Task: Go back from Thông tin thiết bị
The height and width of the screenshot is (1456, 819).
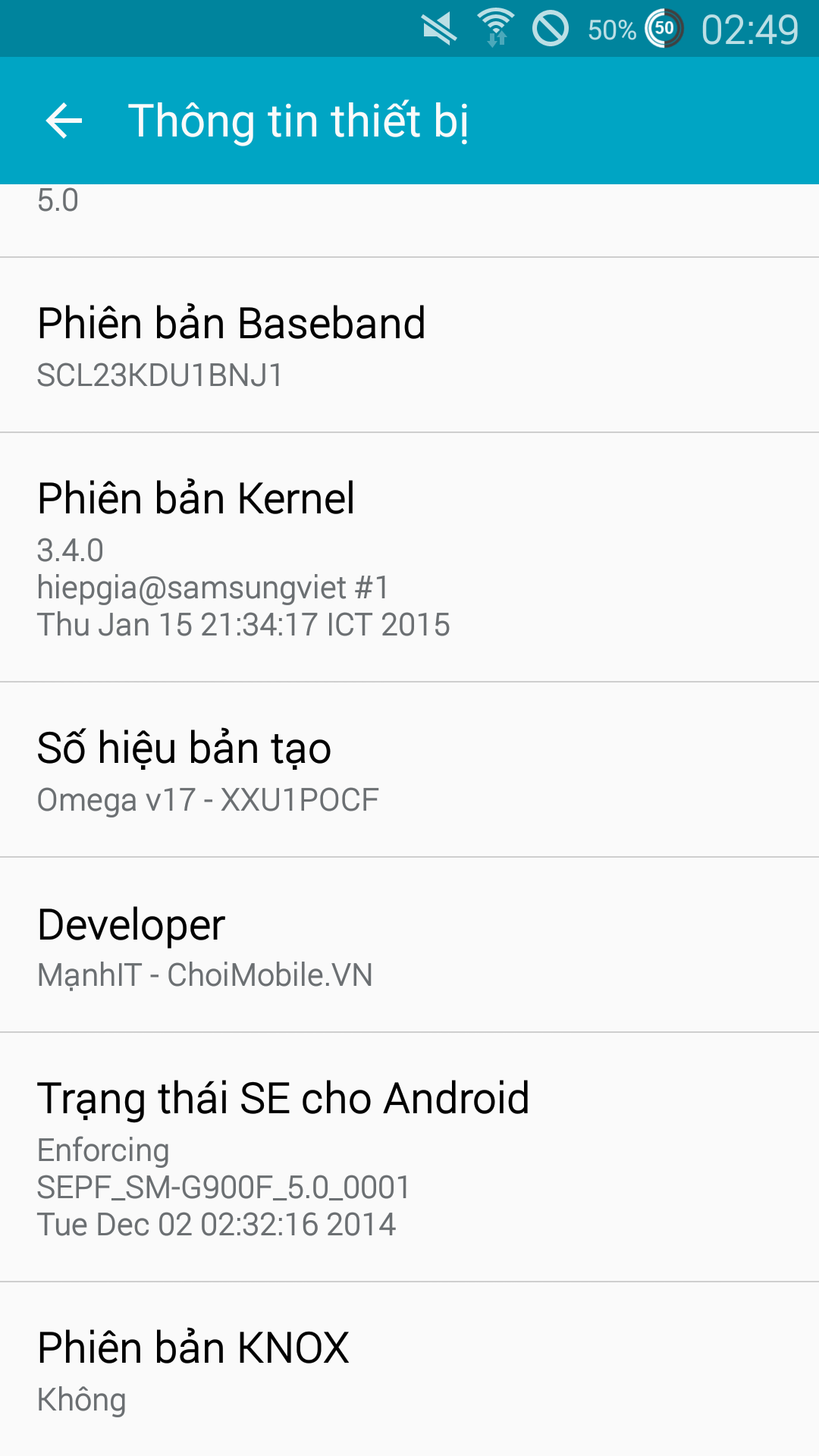Action: [64, 121]
